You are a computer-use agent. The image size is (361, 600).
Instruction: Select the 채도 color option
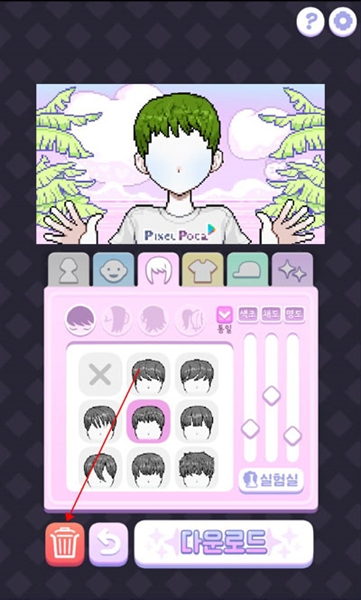(271, 315)
